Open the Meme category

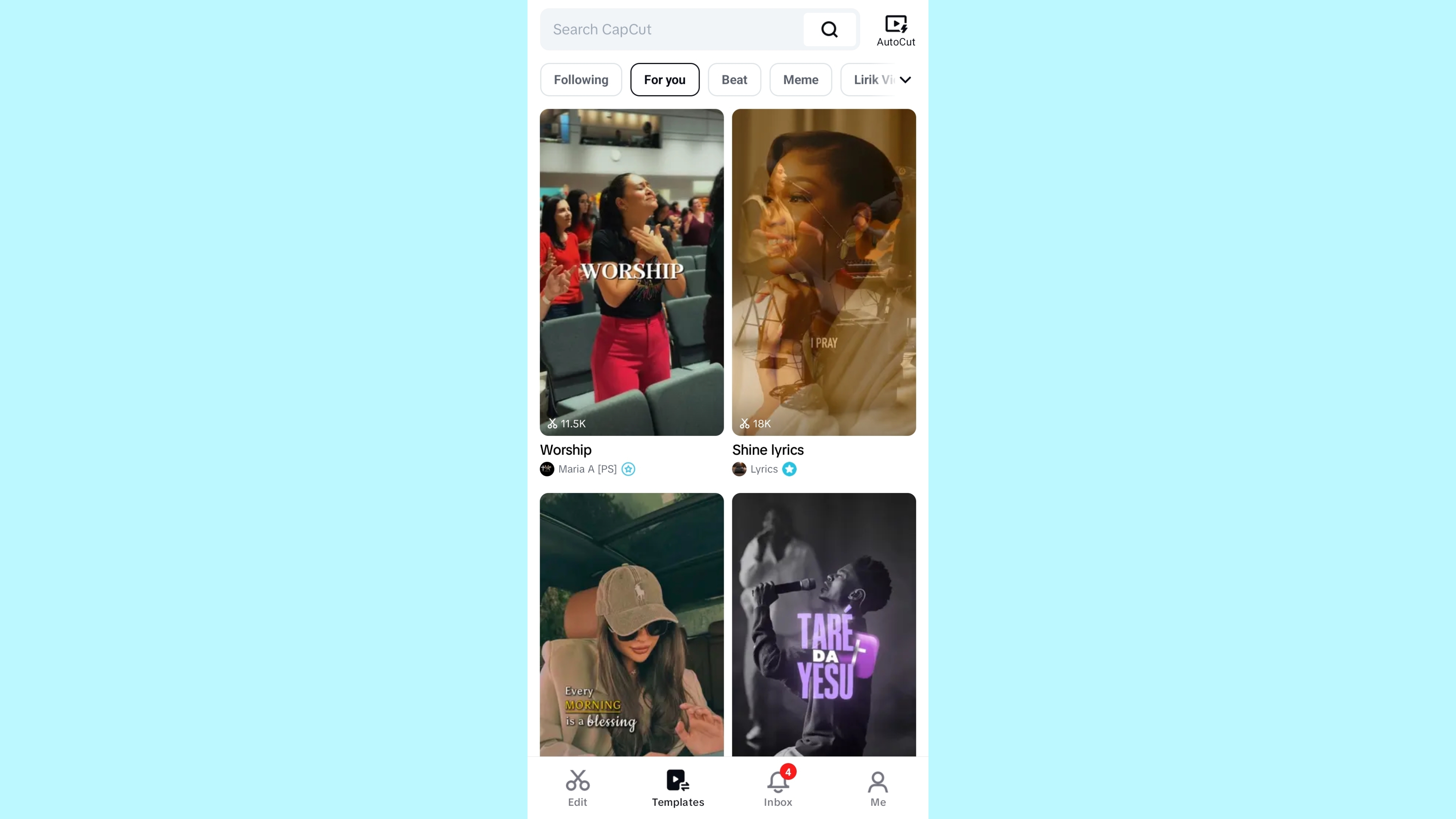800,80
